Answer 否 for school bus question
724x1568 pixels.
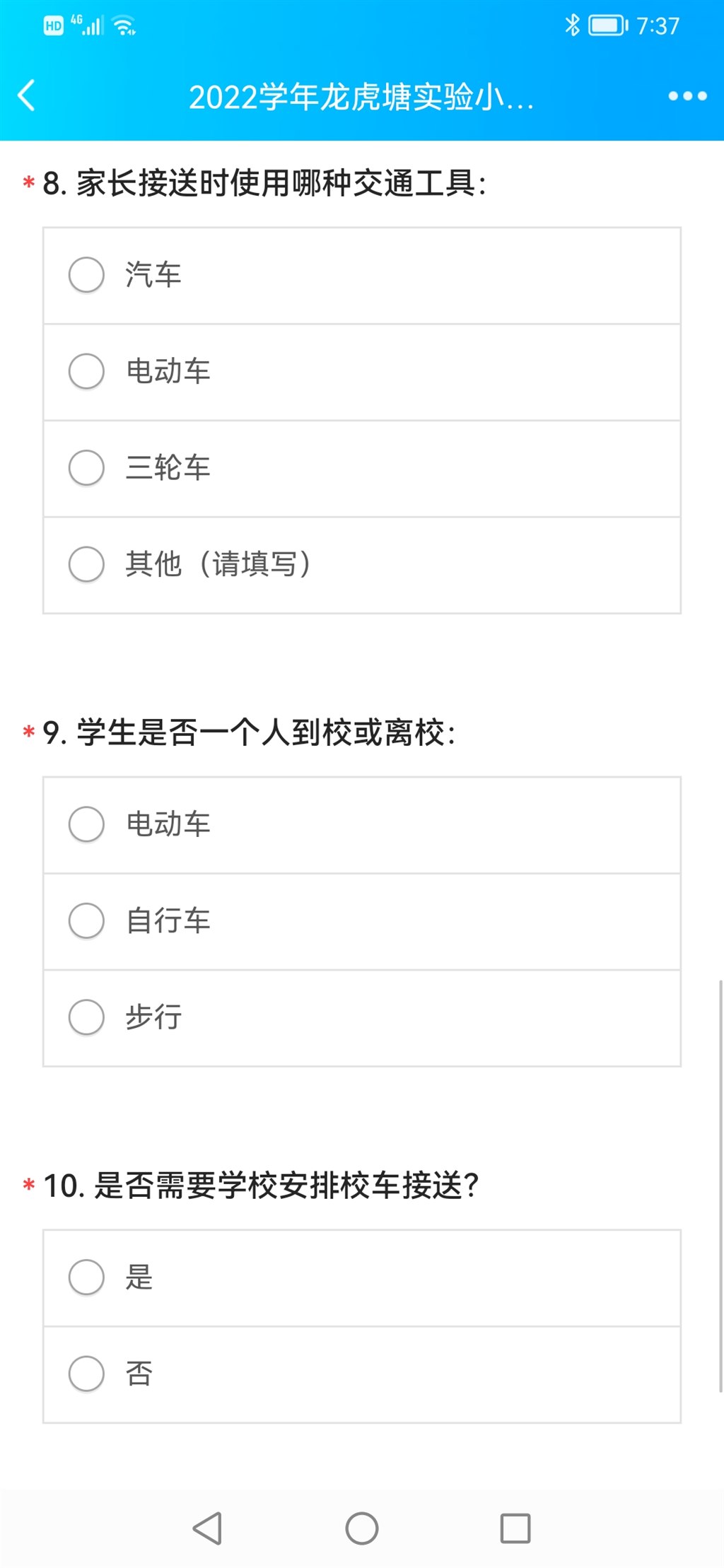tap(362, 1374)
